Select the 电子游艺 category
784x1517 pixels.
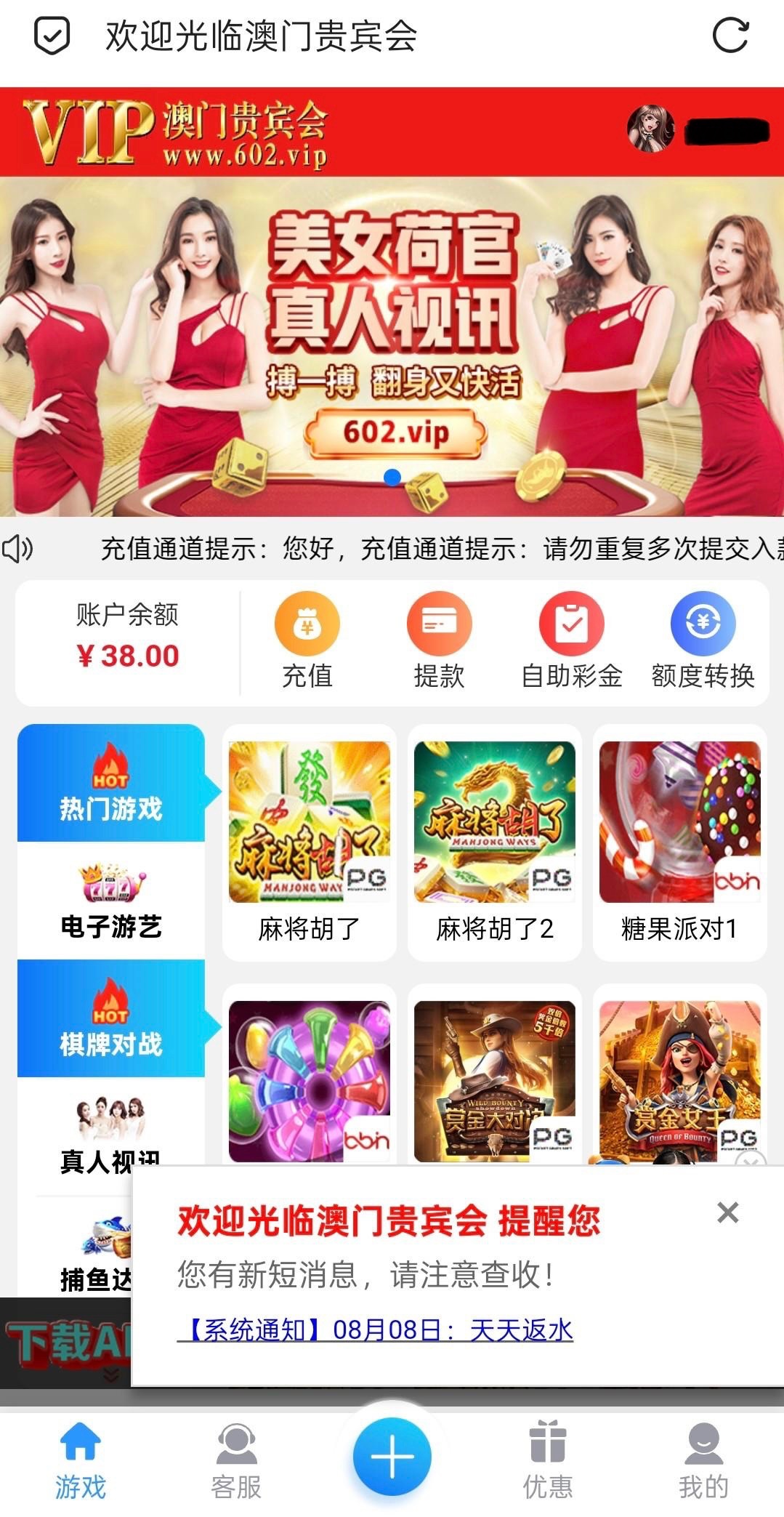point(111,901)
